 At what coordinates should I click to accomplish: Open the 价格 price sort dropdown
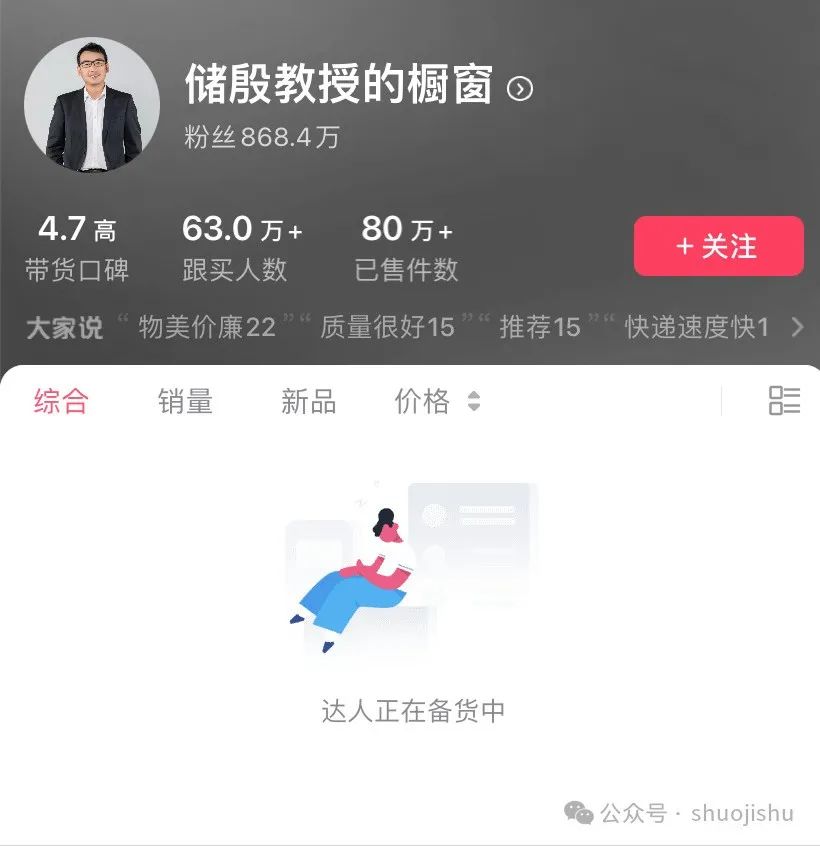pyautogui.click(x=437, y=401)
